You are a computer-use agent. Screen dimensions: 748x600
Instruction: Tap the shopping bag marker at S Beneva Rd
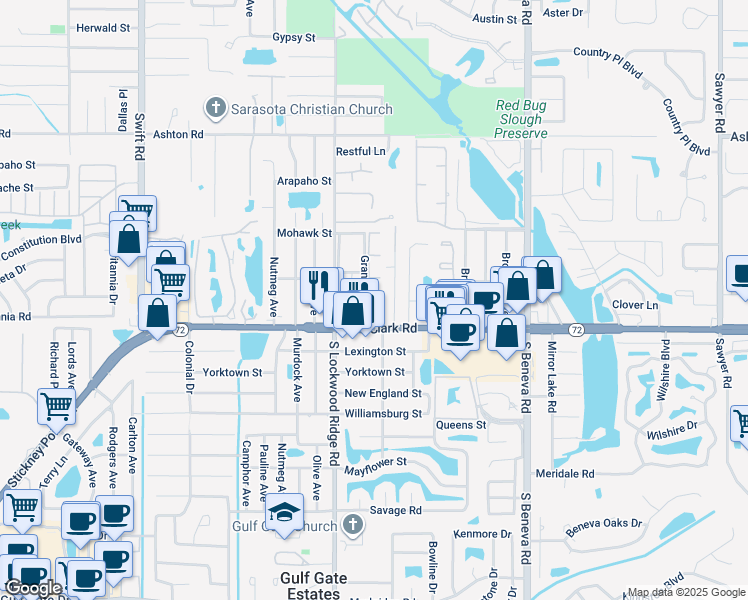507,336
